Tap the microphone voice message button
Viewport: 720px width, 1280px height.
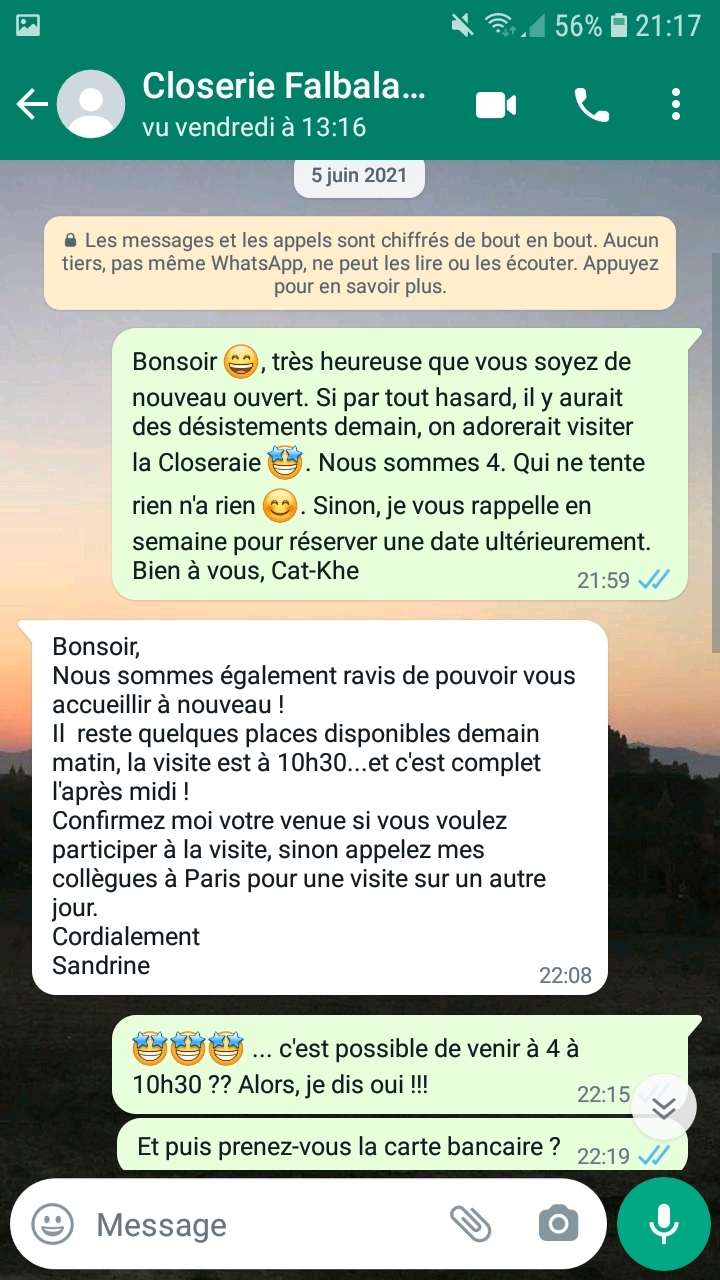[x=663, y=1223]
